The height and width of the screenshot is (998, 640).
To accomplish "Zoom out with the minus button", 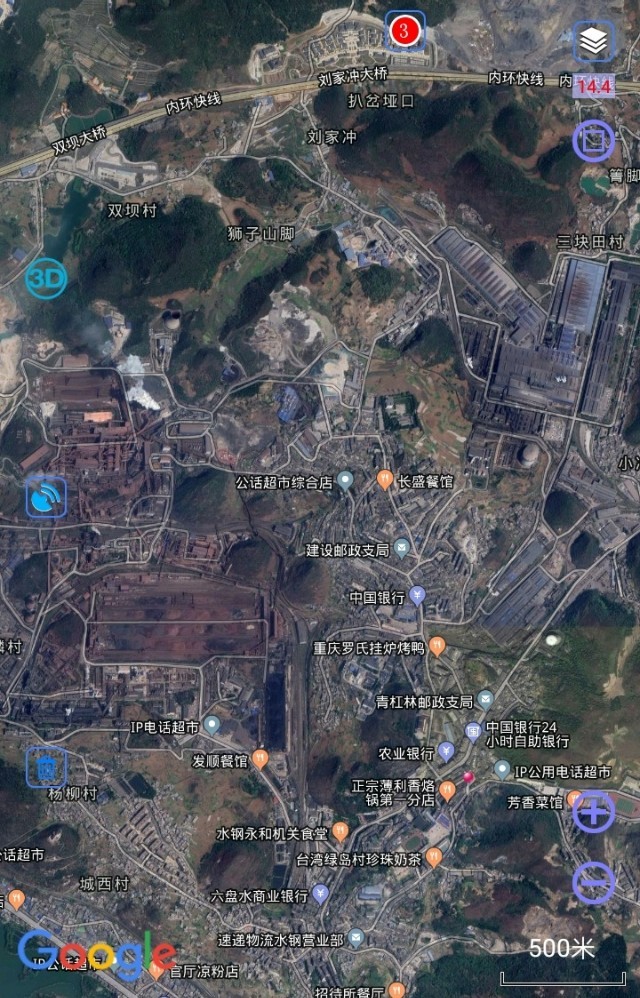I will (x=594, y=883).
